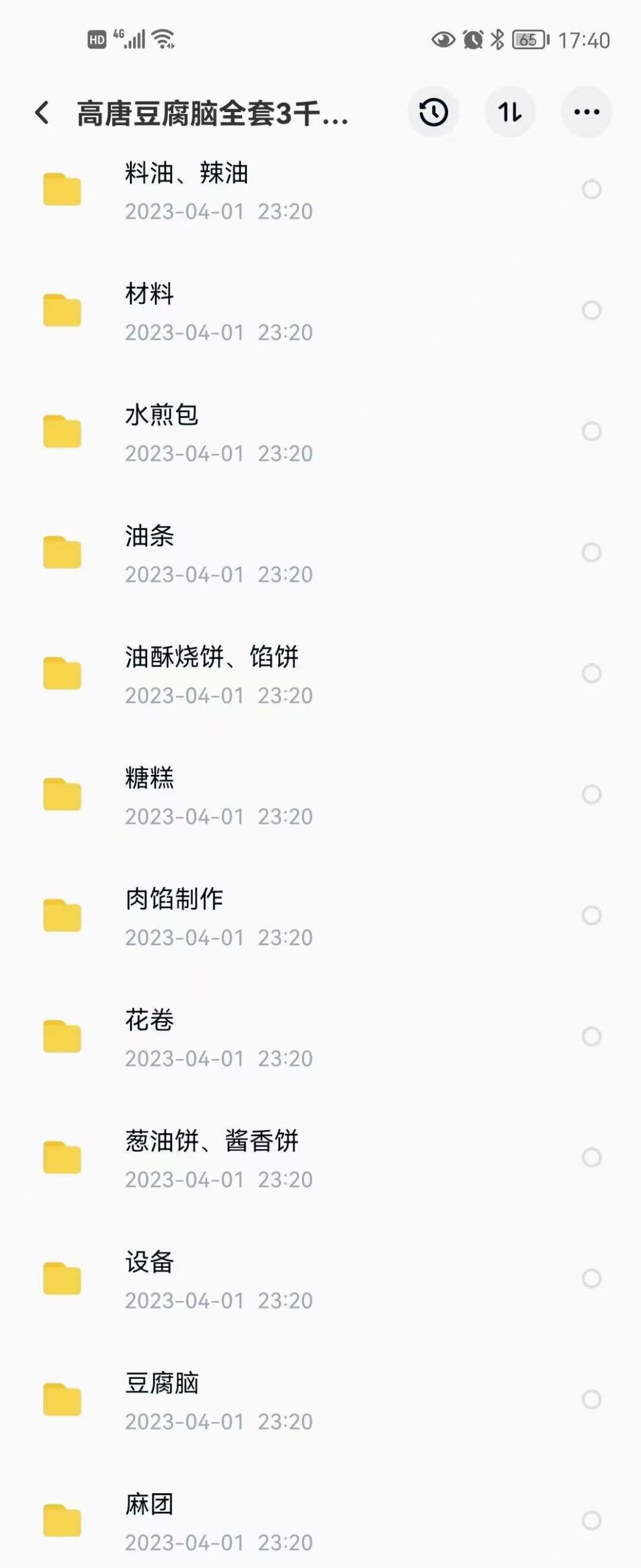Open the recent history icon
The height and width of the screenshot is (1568, 641).
coord(433,112)
